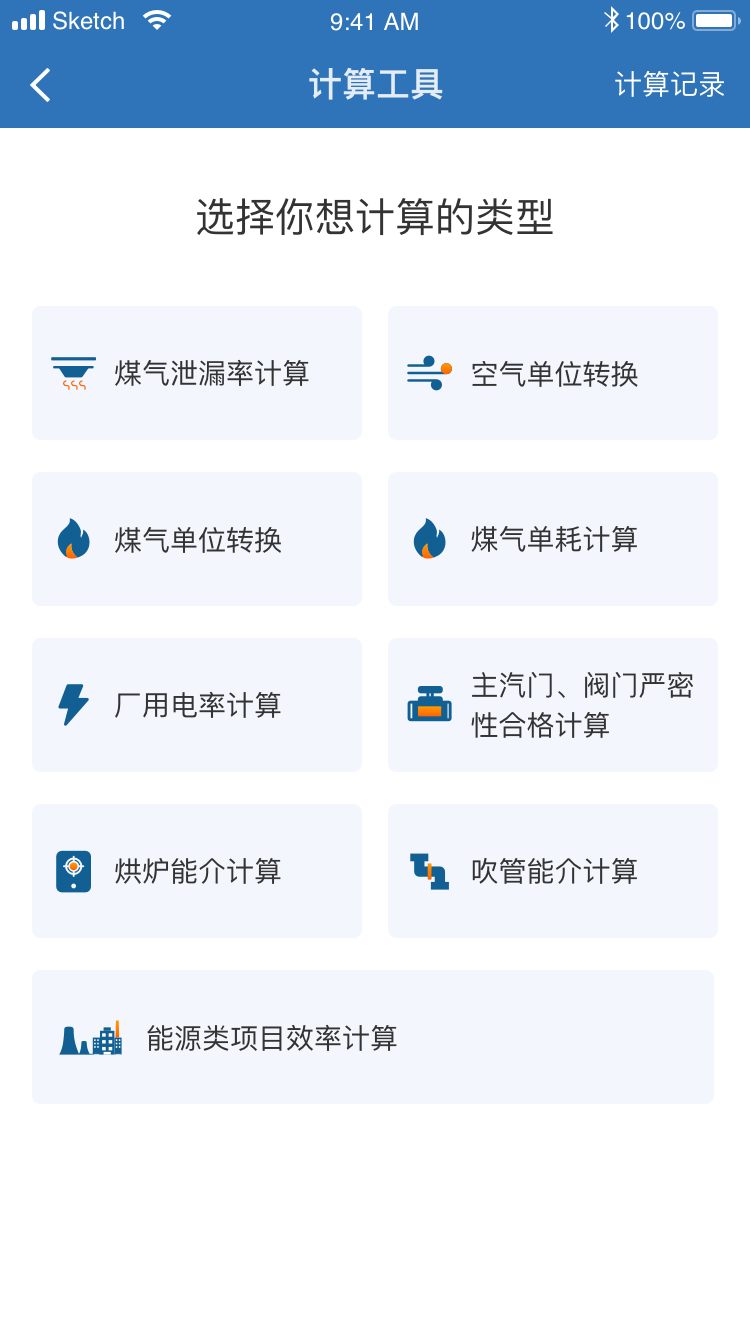The image size is (750, 1334).
Task: Open the 煤气单耗计算 tool
Action: click(553, 539)
